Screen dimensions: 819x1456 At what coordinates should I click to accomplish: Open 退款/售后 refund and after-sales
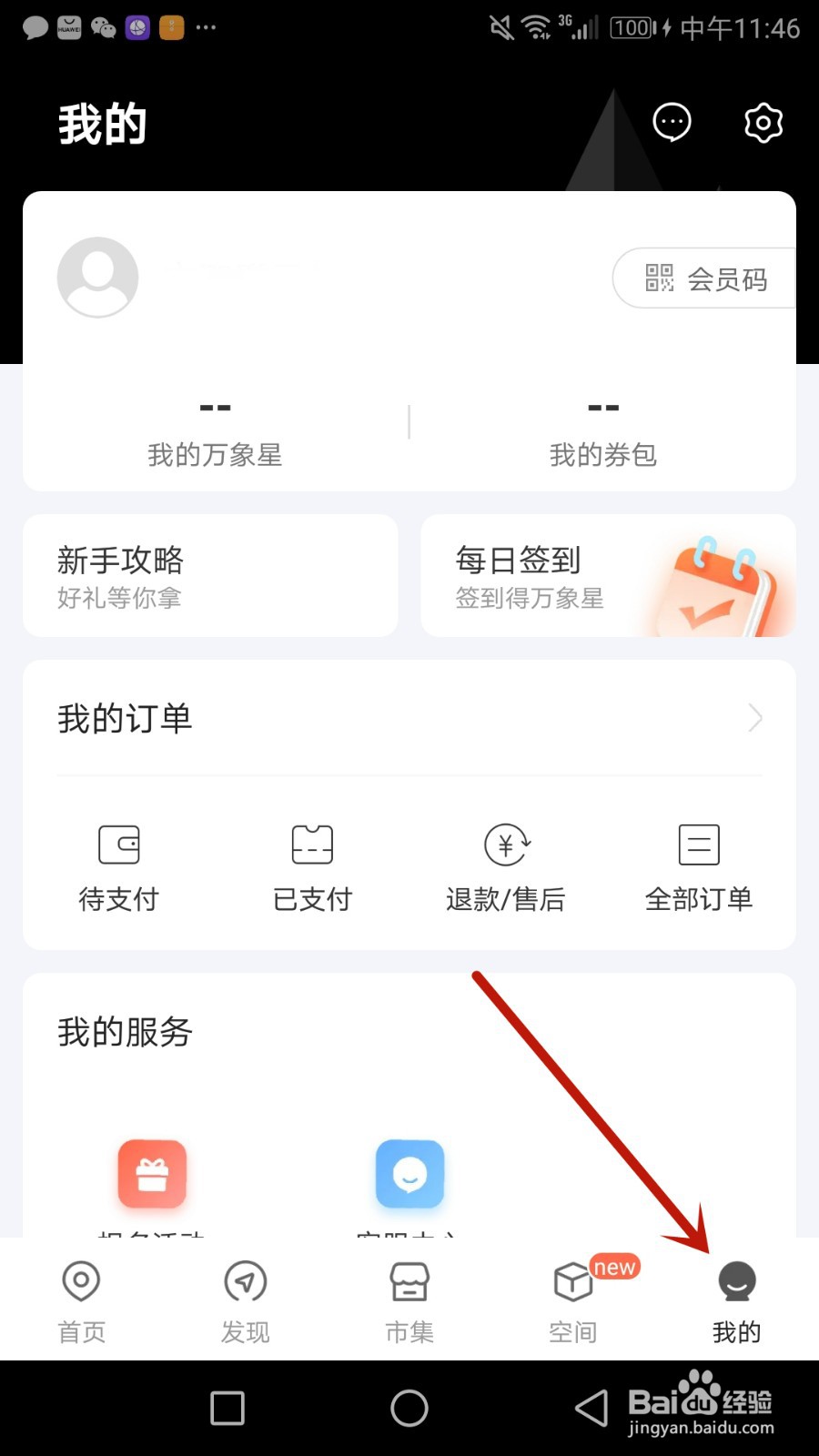click(506, 864)
